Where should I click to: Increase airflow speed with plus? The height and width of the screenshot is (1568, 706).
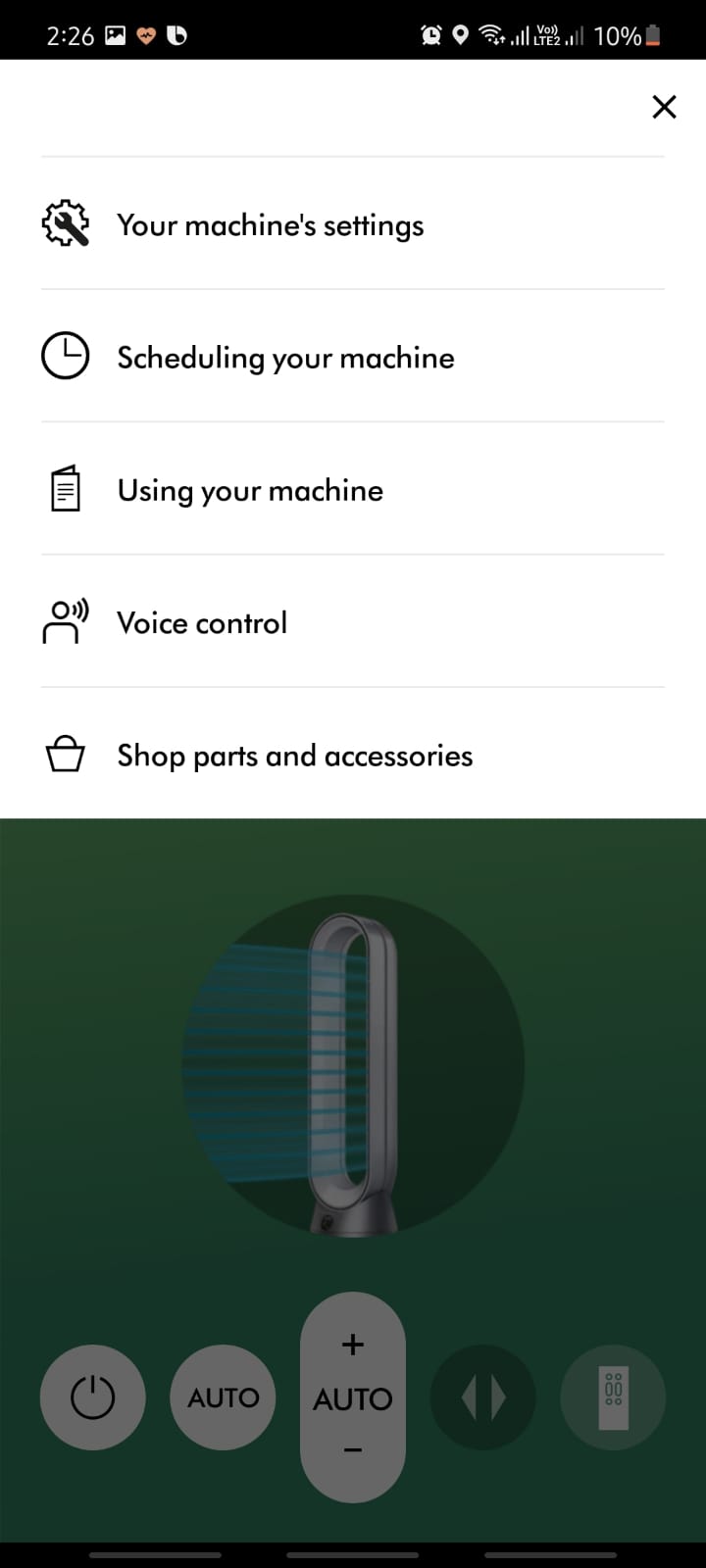[x=353, y=1345]
